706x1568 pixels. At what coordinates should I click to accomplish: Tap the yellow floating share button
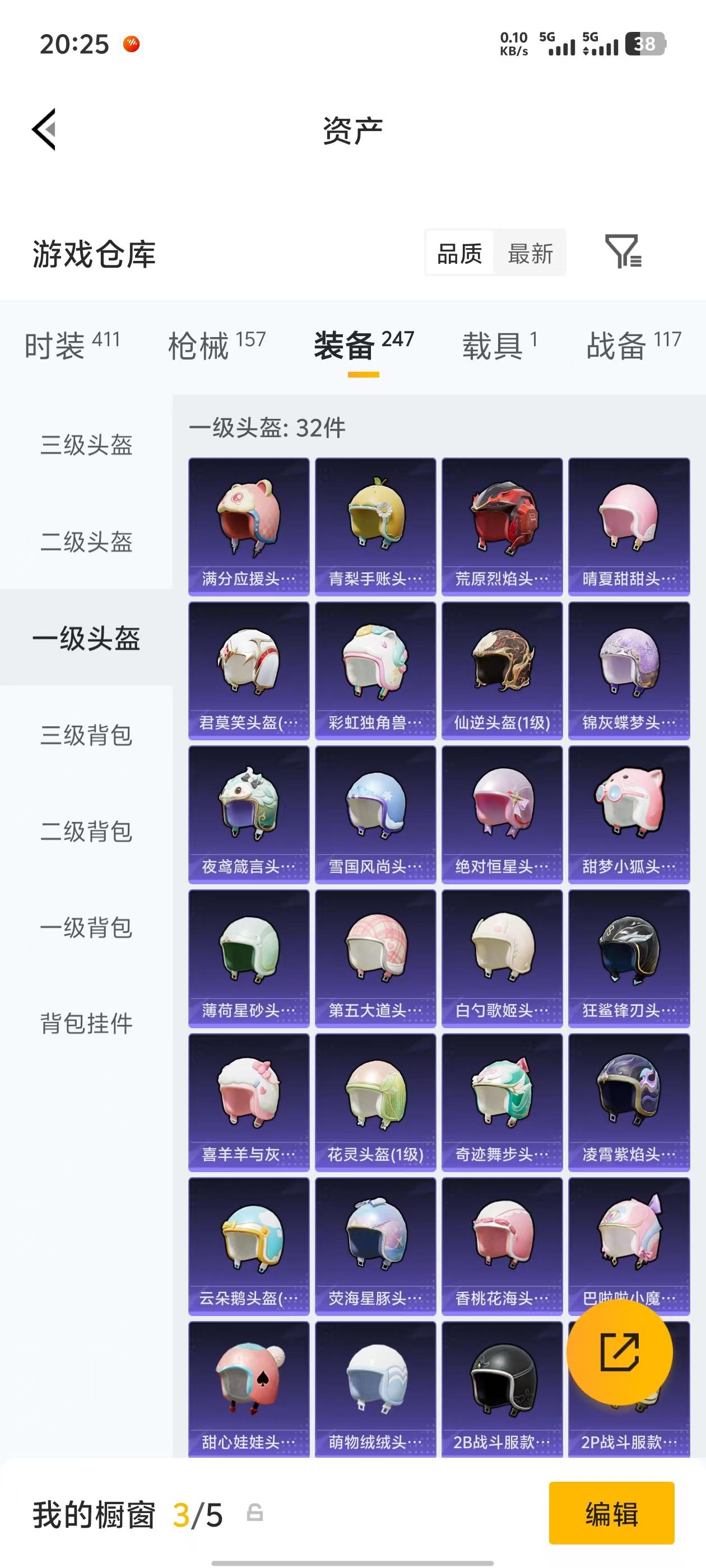620,1352
